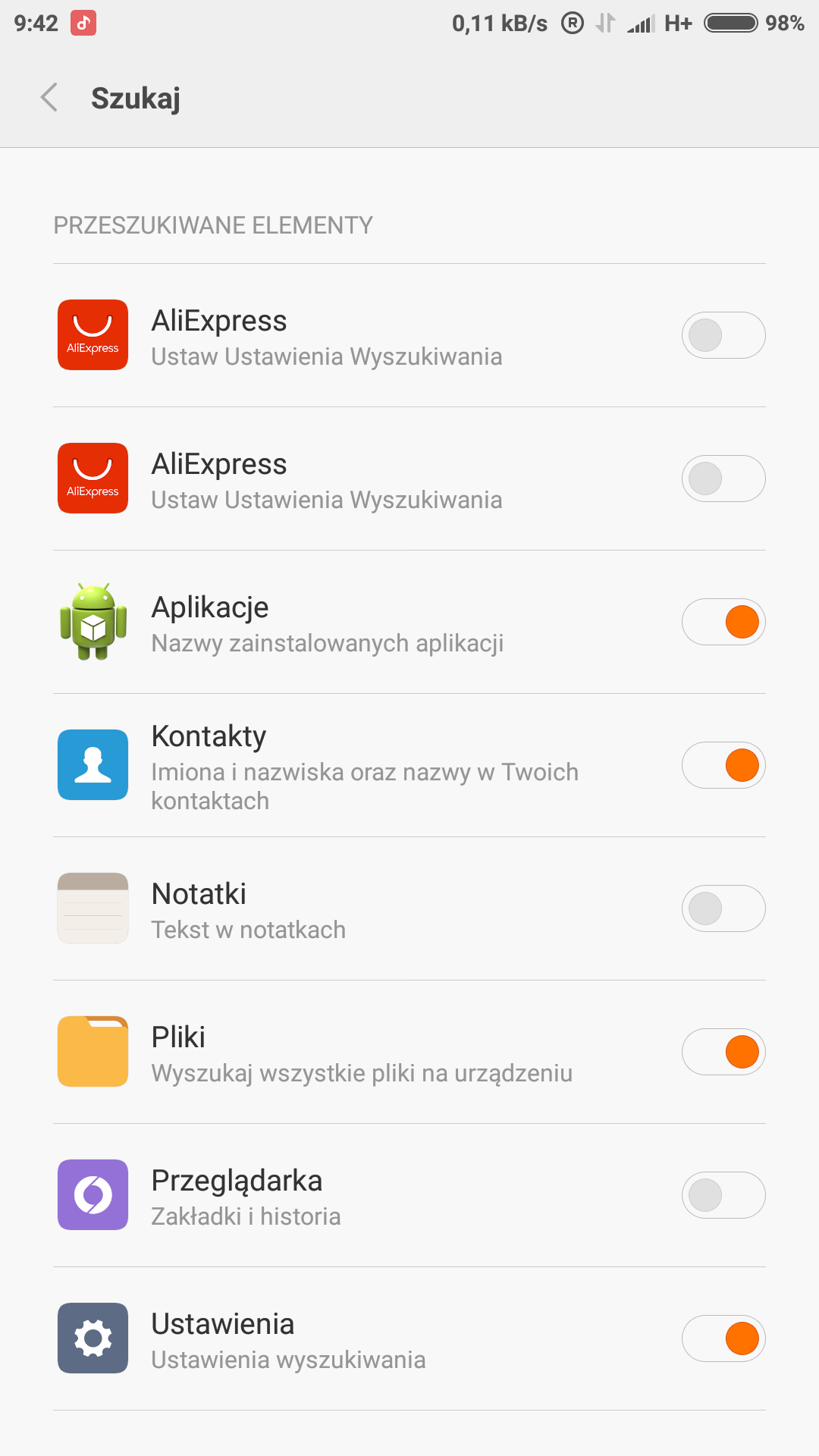
Task: Enable searching in Notatki
Action: (x=723, y=908)
